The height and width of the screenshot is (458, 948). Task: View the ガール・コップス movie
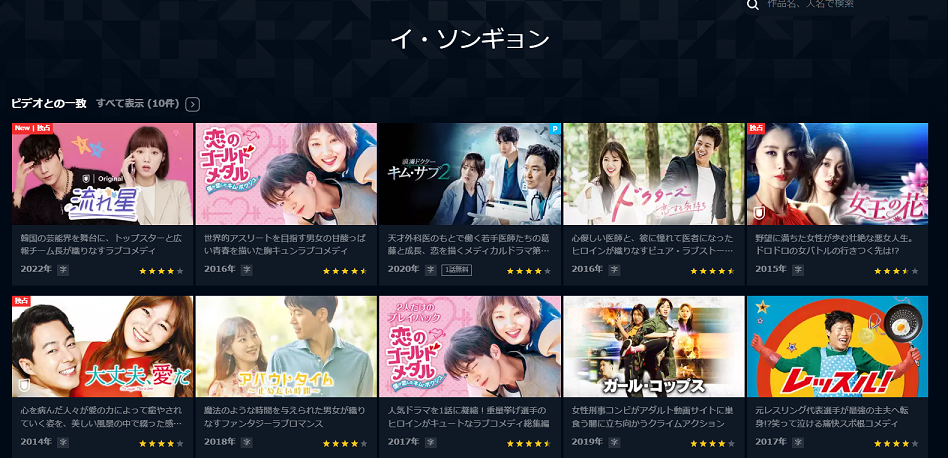coord(653,346)
